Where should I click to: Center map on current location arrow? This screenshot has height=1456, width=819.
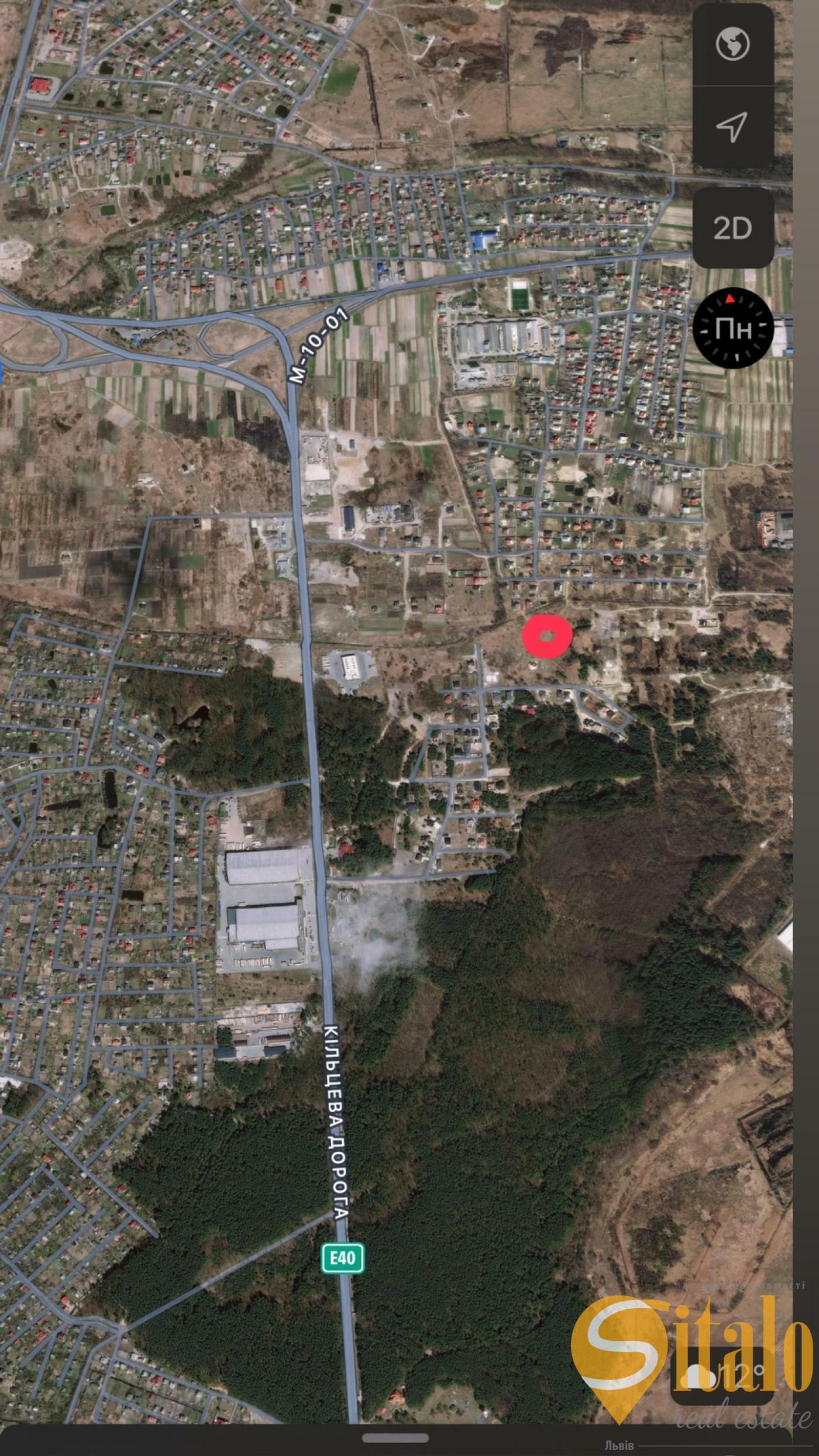733,127
